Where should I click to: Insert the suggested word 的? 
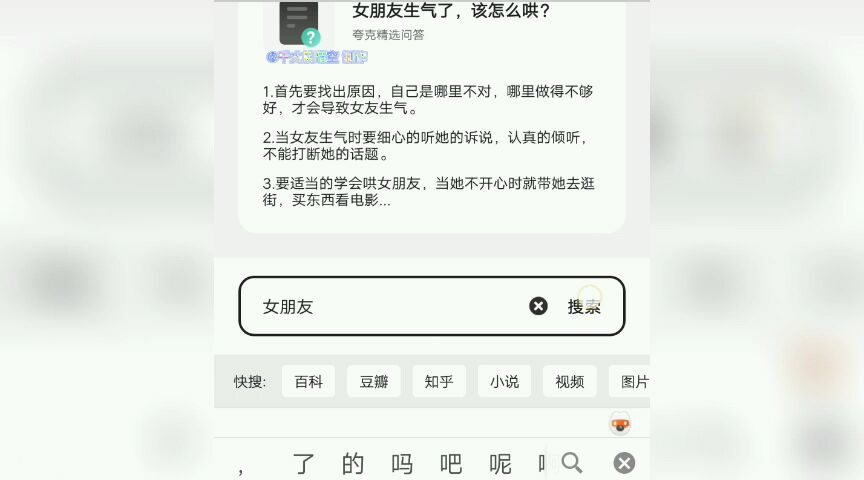pos(353,463)
